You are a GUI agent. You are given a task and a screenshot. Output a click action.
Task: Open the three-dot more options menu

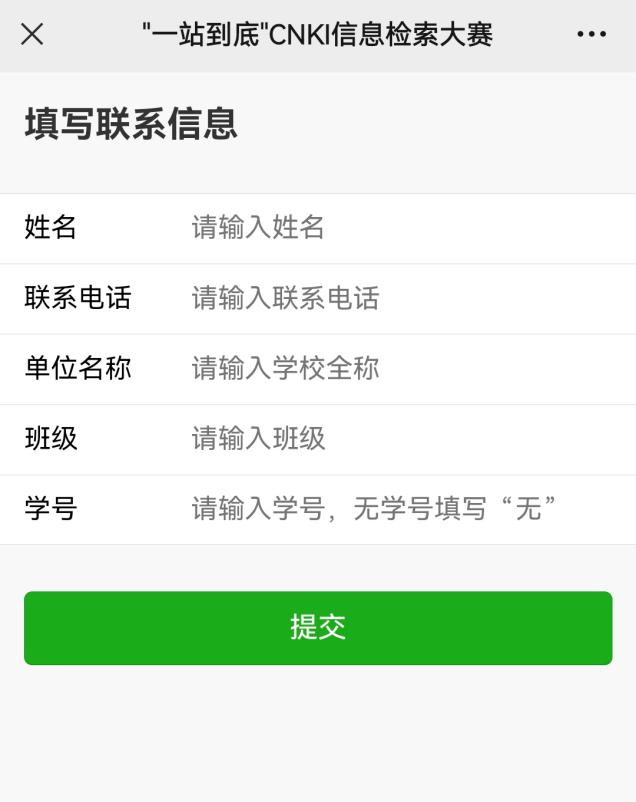591,35
